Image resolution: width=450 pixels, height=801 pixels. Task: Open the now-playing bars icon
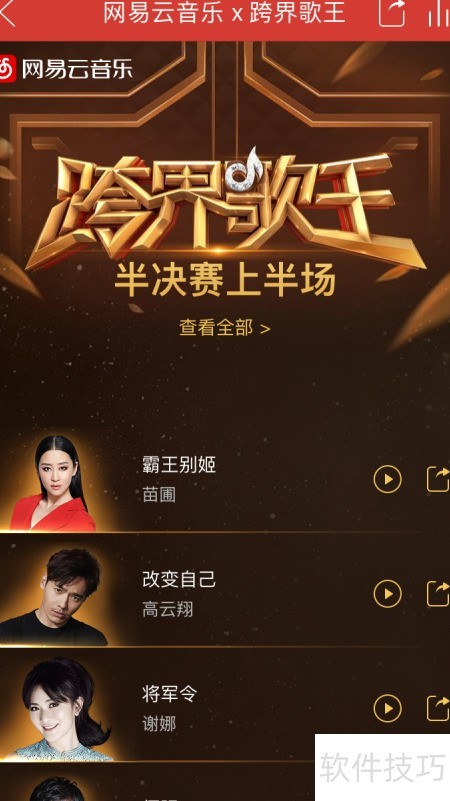point(439,13)
